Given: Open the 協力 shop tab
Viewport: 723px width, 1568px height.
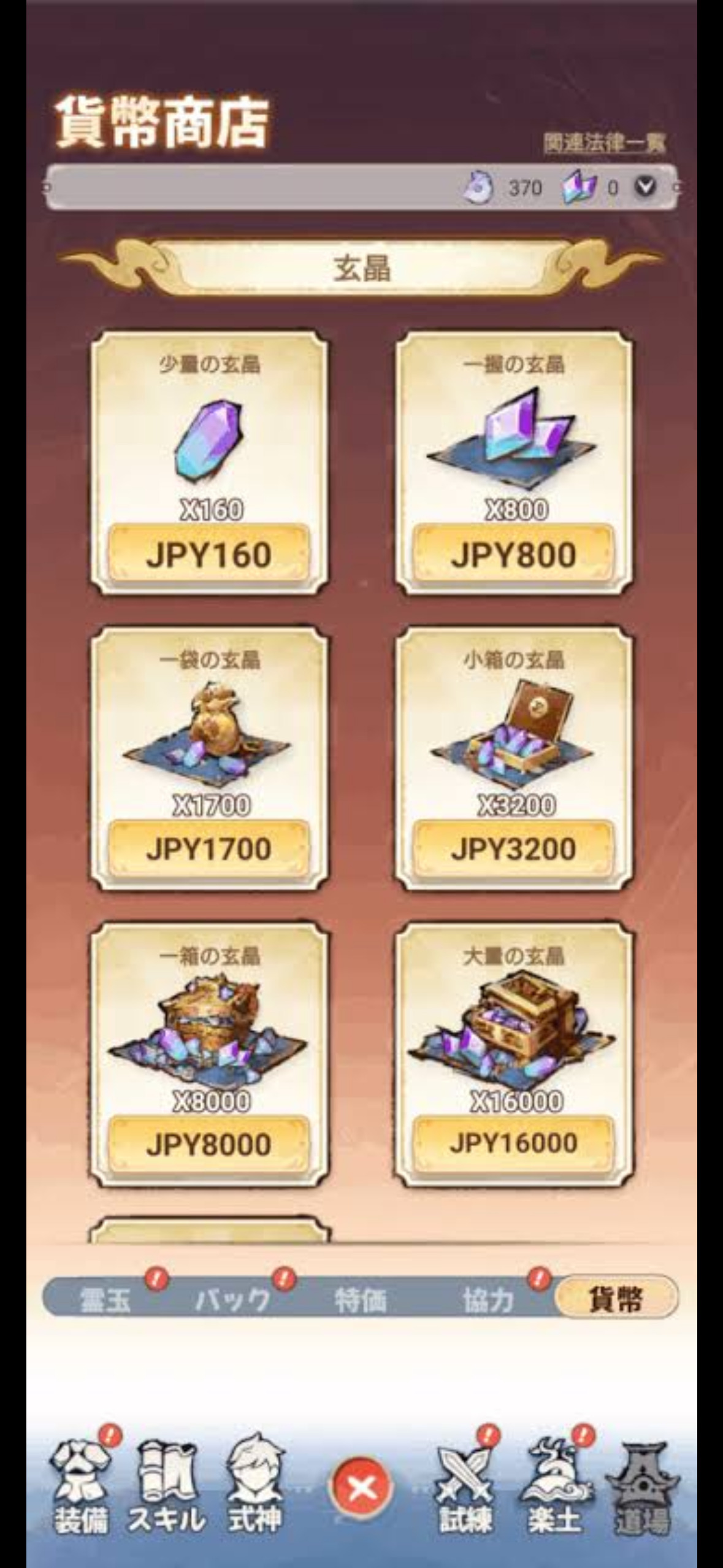Looking at the screenshot, I should click(489, 1299).
